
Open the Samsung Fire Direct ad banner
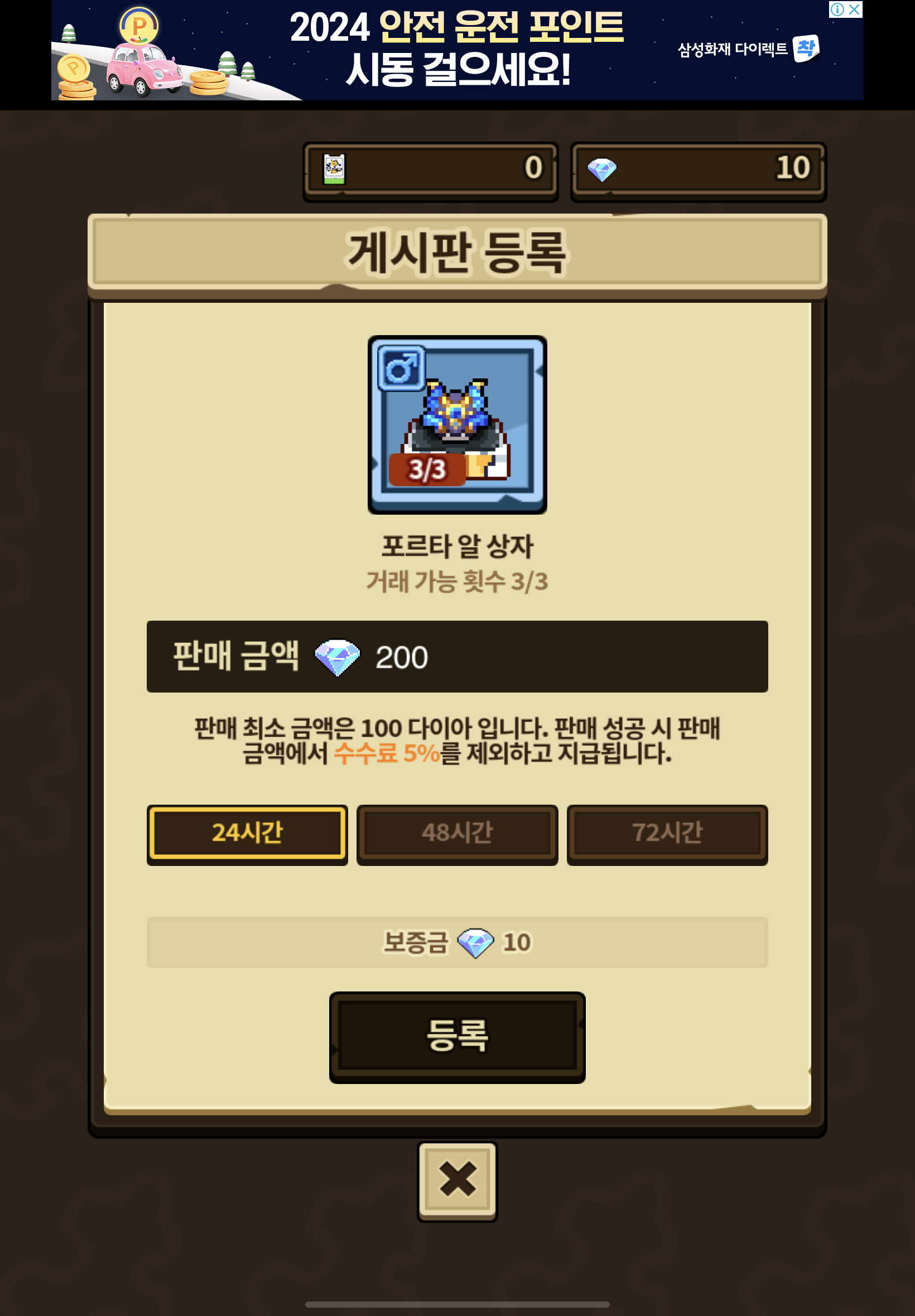click(x=457, y=50)
